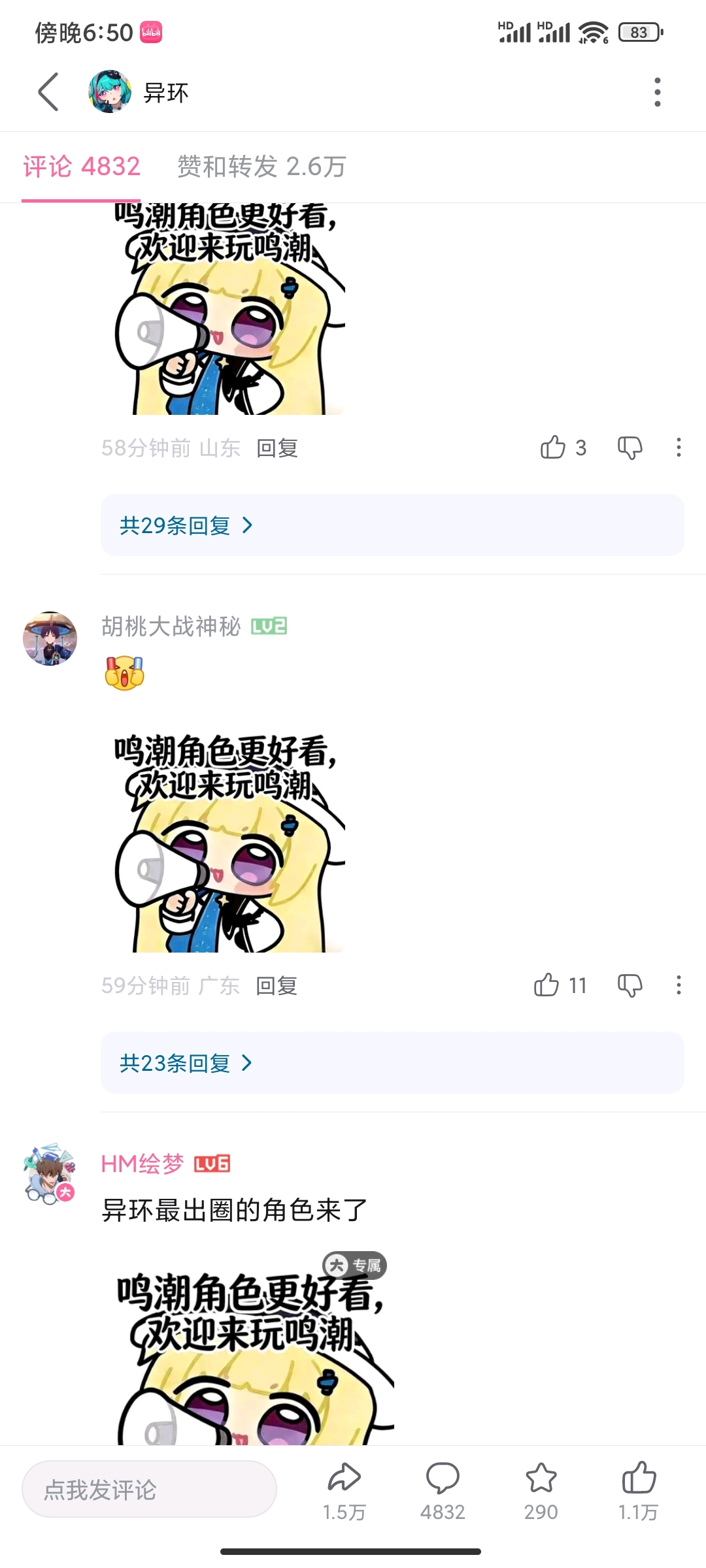View 胡桃大战神秘's comment image
Screen dimensions: 706x1568
tap(230, 843)
